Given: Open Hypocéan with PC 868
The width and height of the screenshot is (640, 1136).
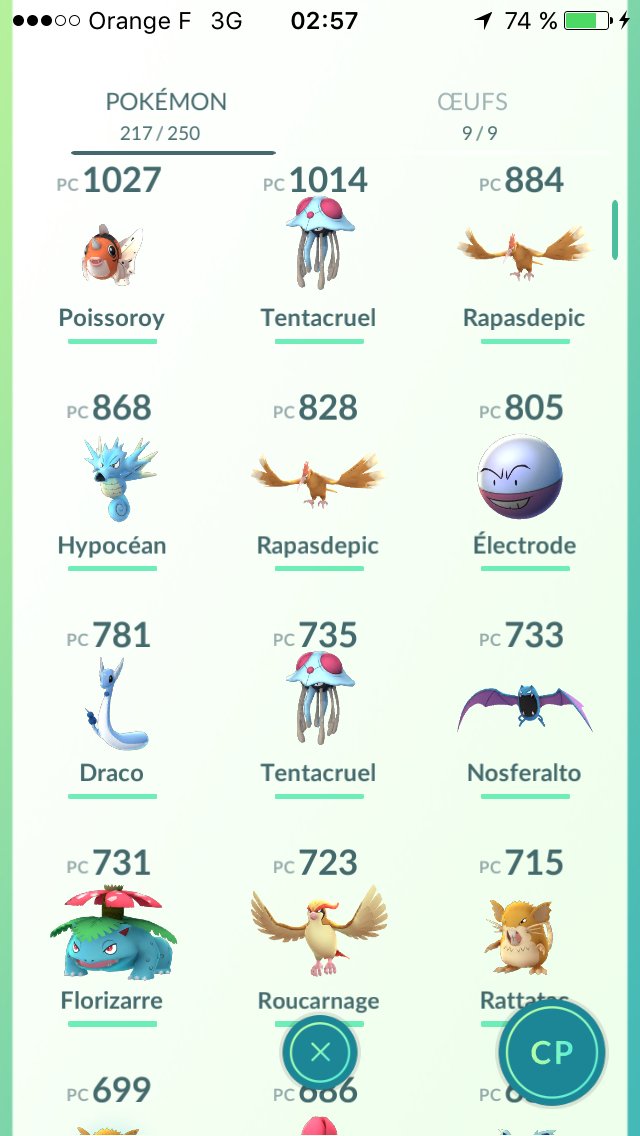Looking at the screenshot, I should click(x=112, y=480).
